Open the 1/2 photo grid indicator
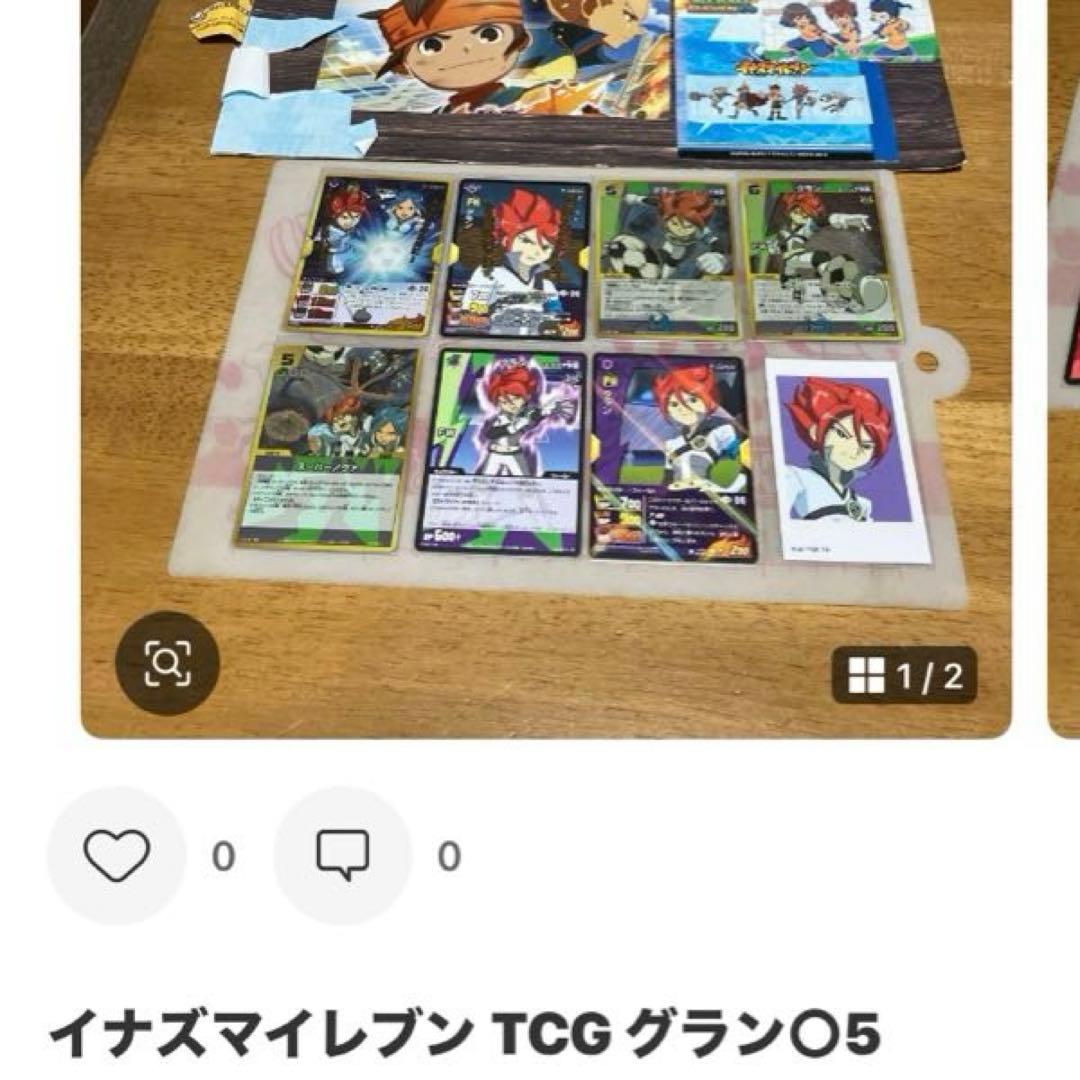The width and height of the screenshot is (1080, 1080). tap(904, 676)
